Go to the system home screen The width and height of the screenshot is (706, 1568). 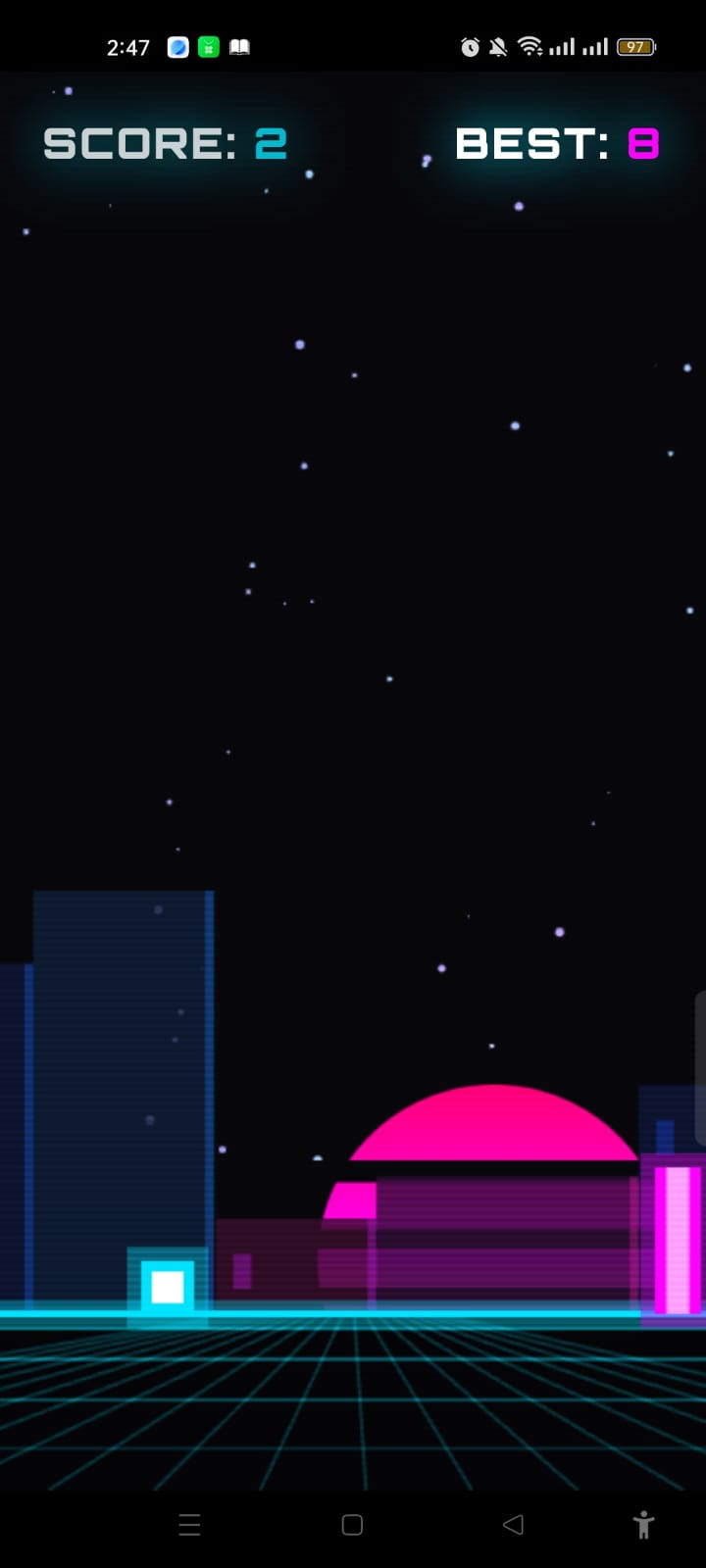click(x=352, y=1524)
